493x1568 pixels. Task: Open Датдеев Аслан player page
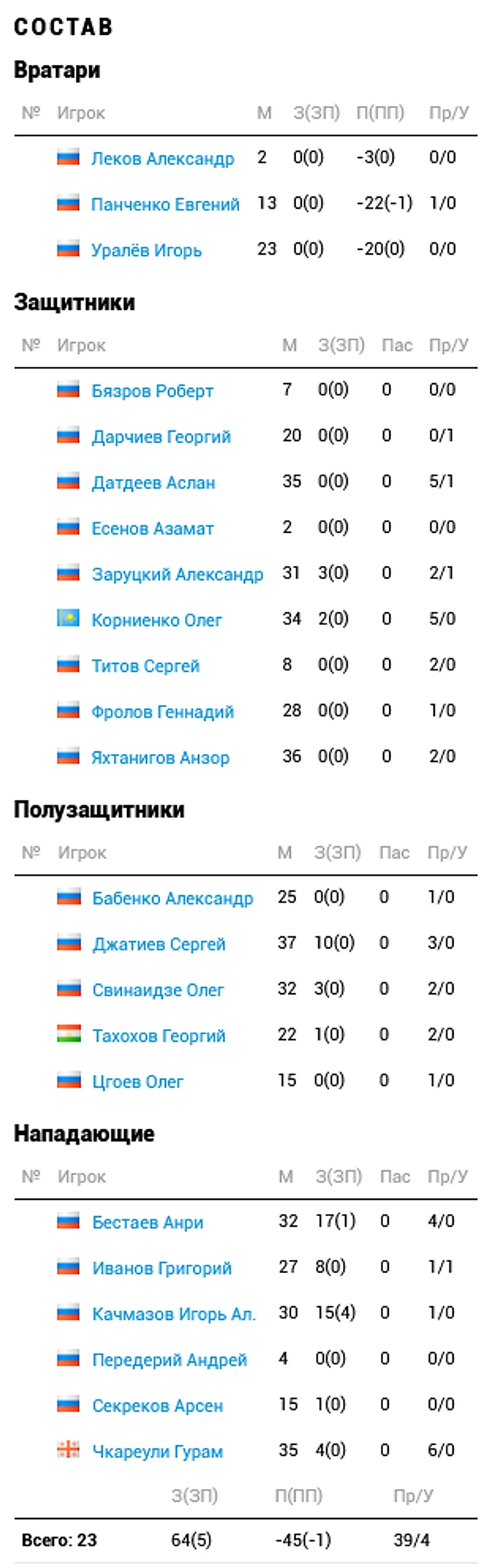(153, 483)
